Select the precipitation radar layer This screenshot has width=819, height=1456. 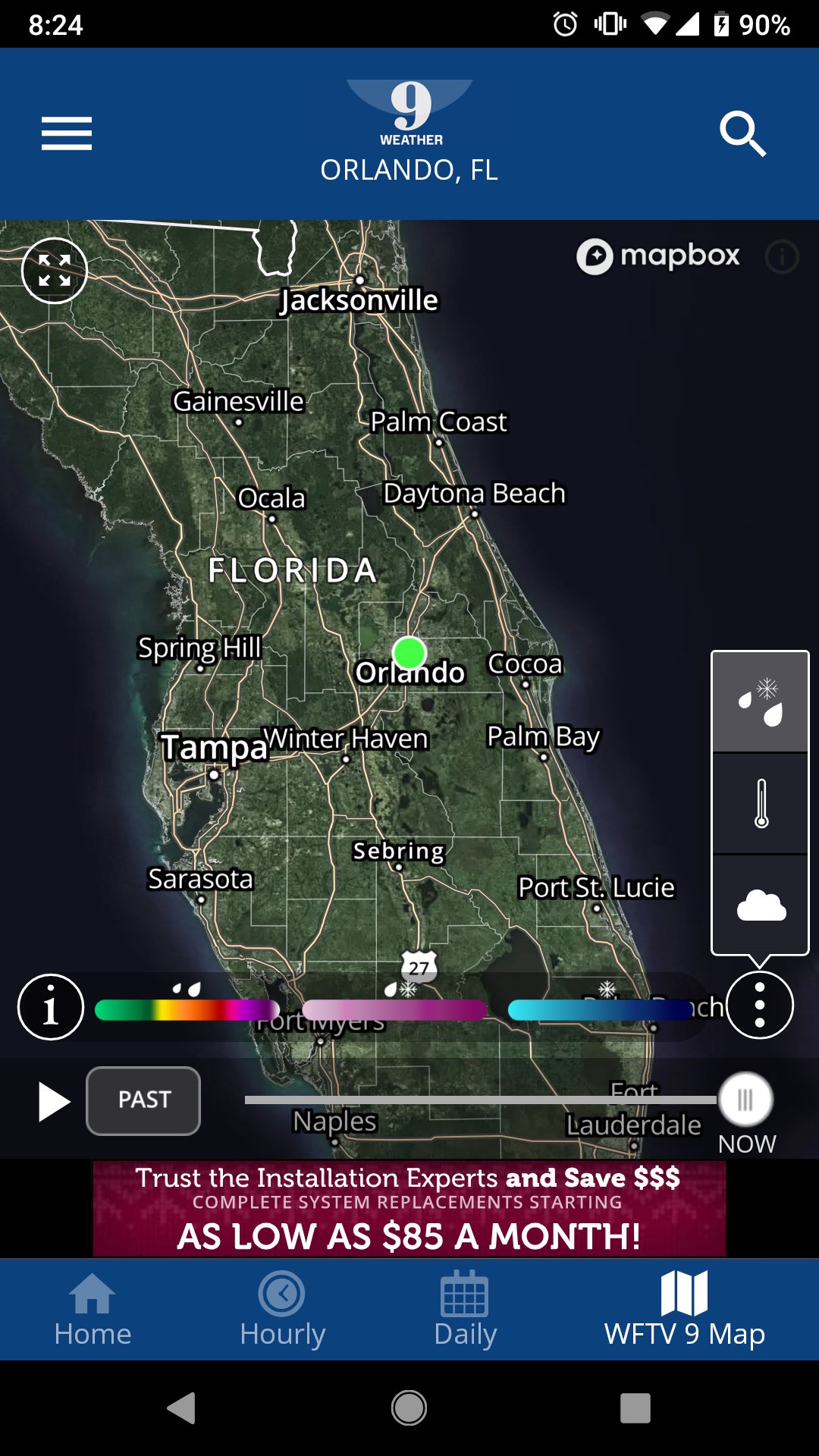760,702
